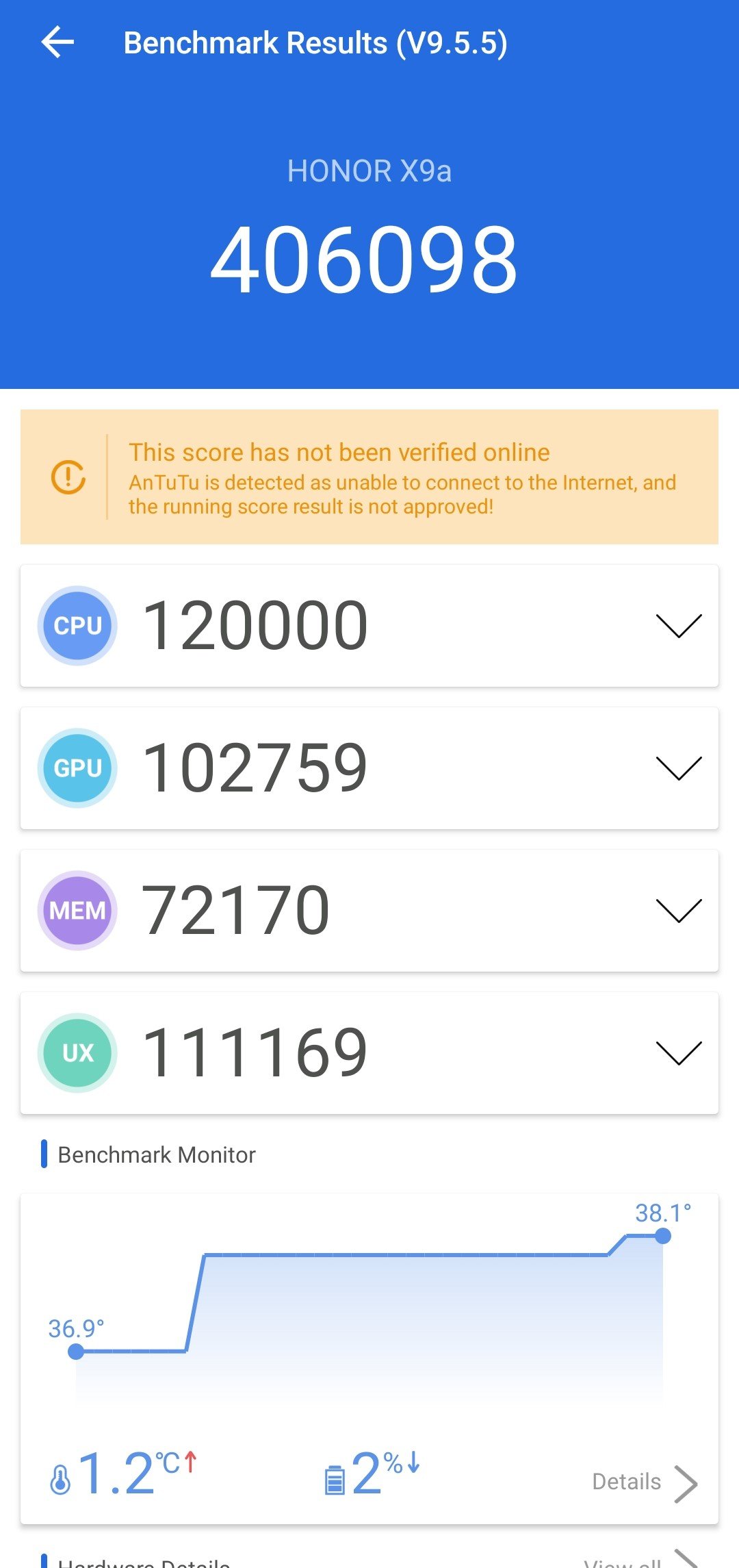Screen dimensions: 739x1568
Task: Expand the MEM score section
Action: 678,911
